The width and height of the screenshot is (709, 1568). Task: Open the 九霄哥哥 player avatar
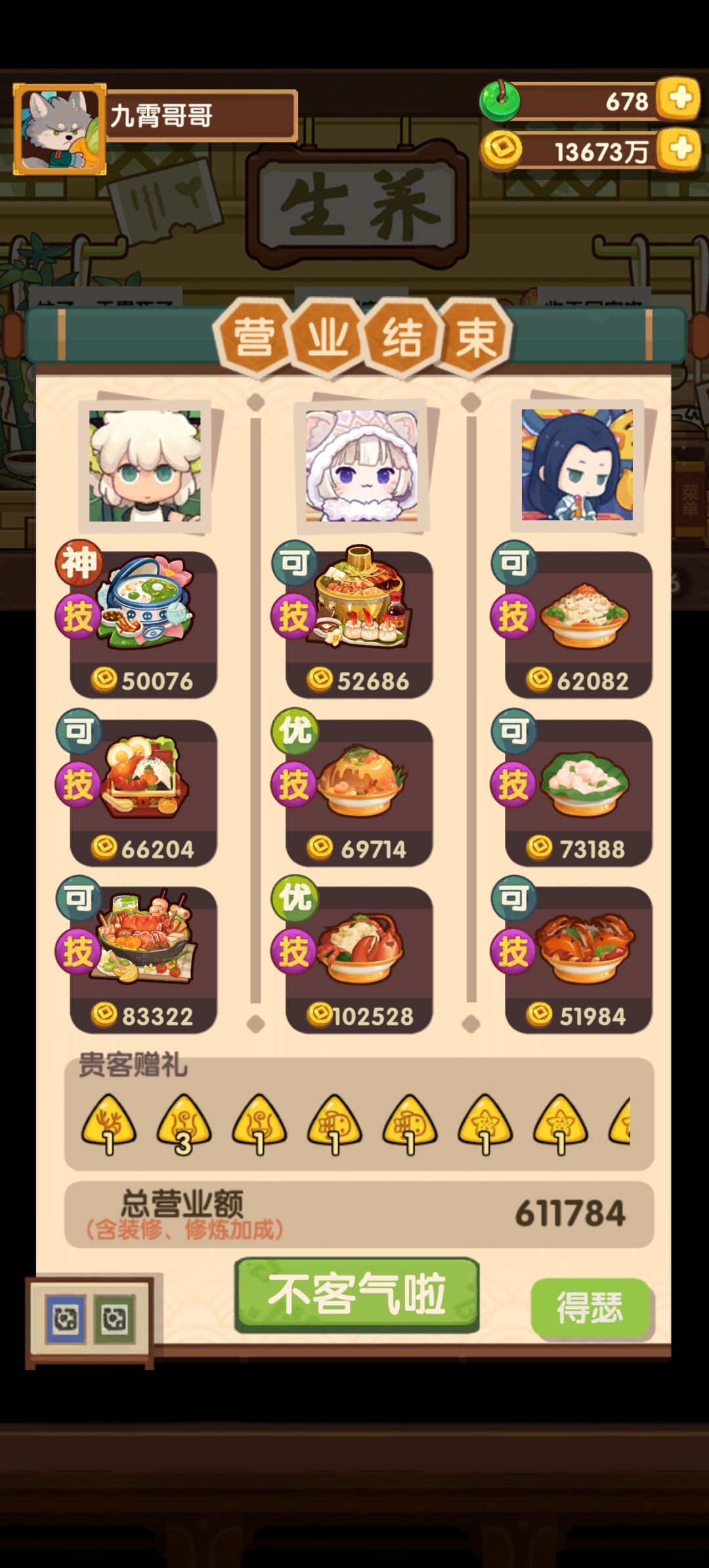click(60, 129)
